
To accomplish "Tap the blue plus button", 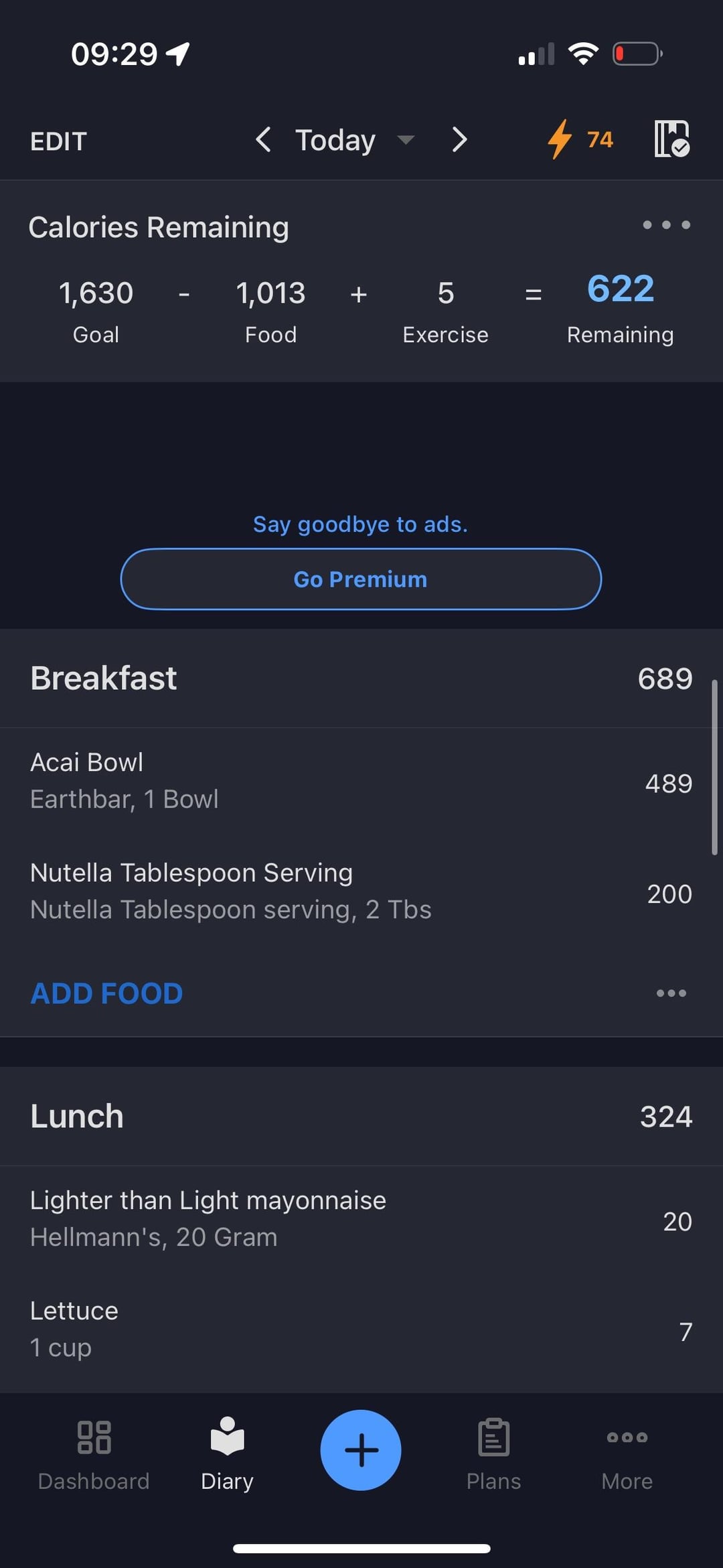I will tap(361, 1450).
